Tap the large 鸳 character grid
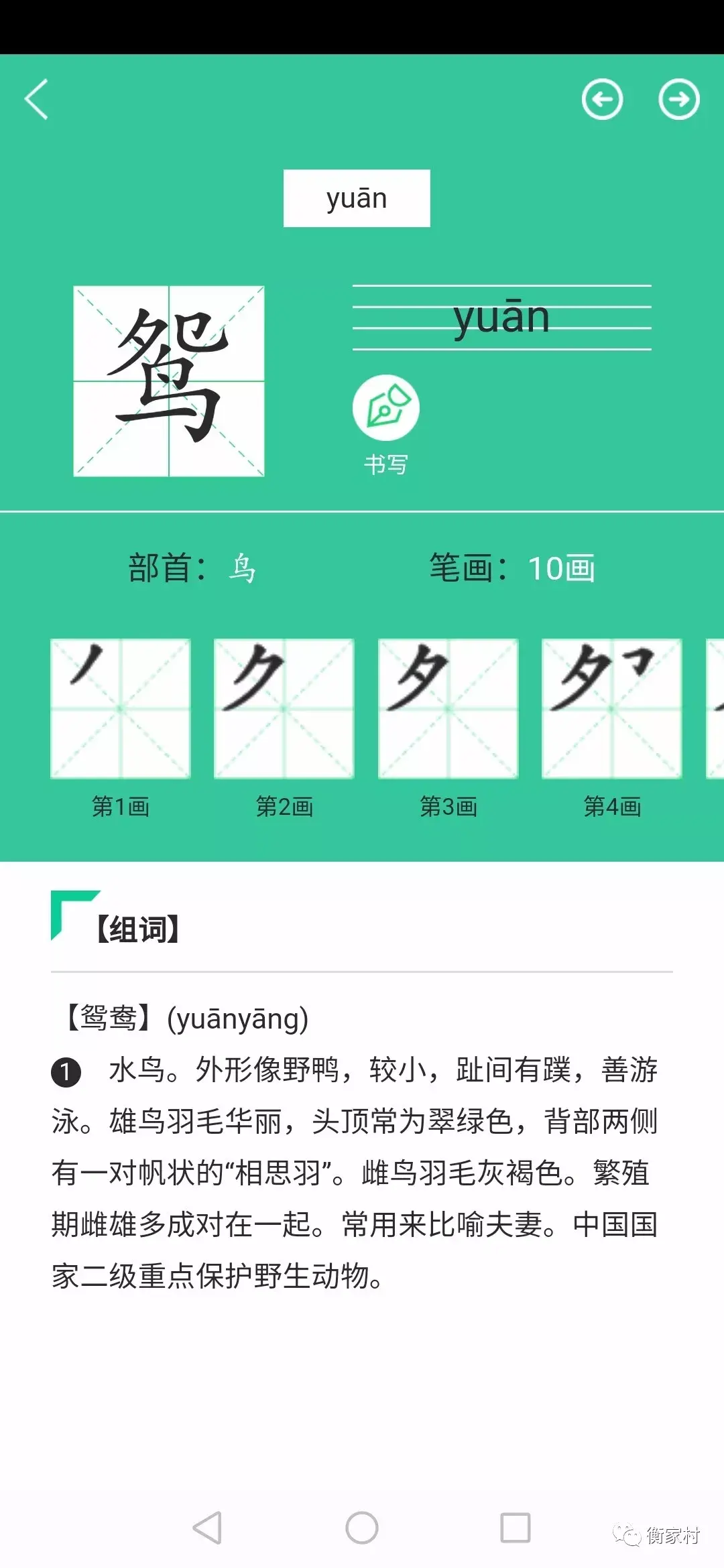 click(169, 381)
